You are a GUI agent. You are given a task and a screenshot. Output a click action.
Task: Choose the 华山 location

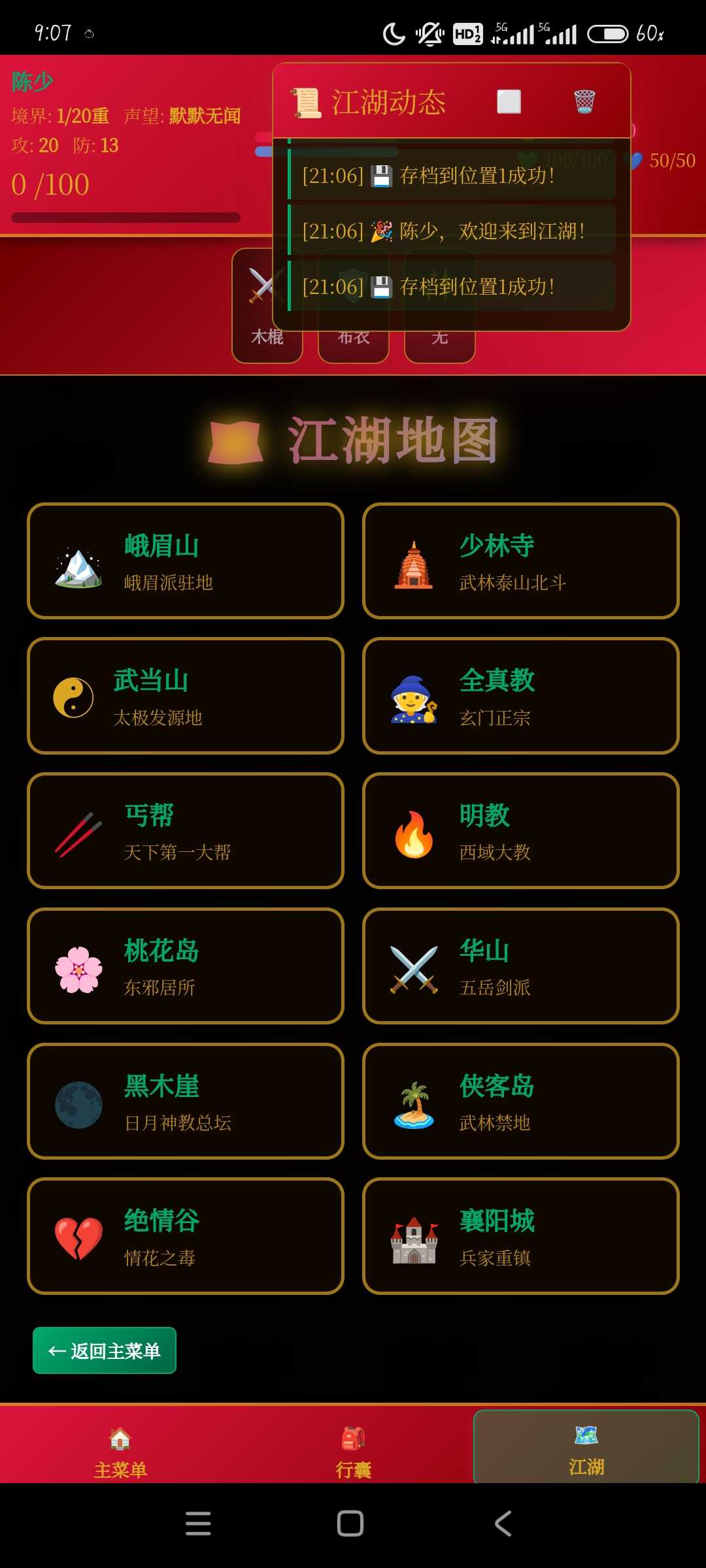point(520,966)
